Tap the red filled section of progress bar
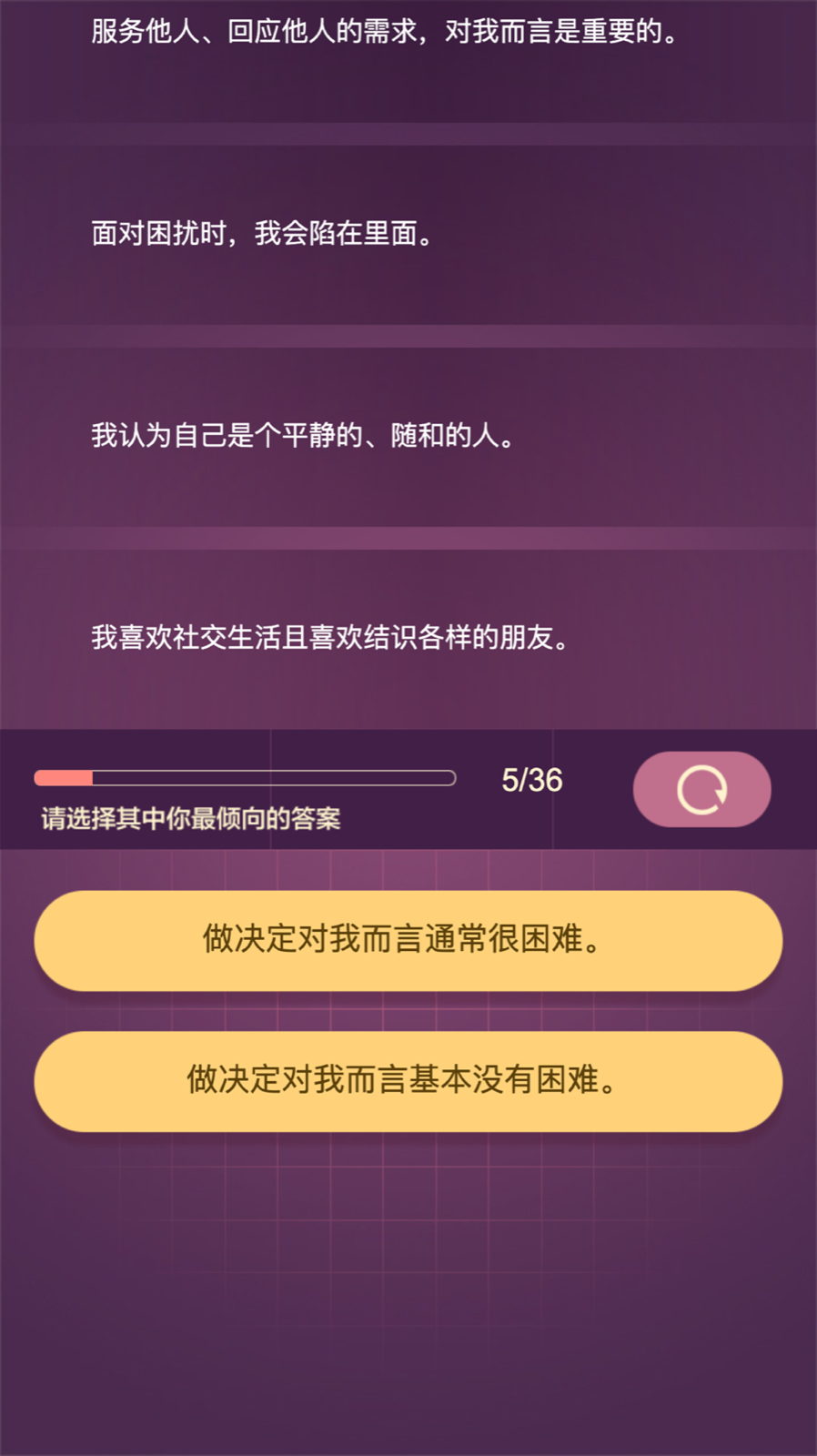Image resolution: width=817 pixels, height=1456 pixels. pyautogui.click(x=64, y=777)
